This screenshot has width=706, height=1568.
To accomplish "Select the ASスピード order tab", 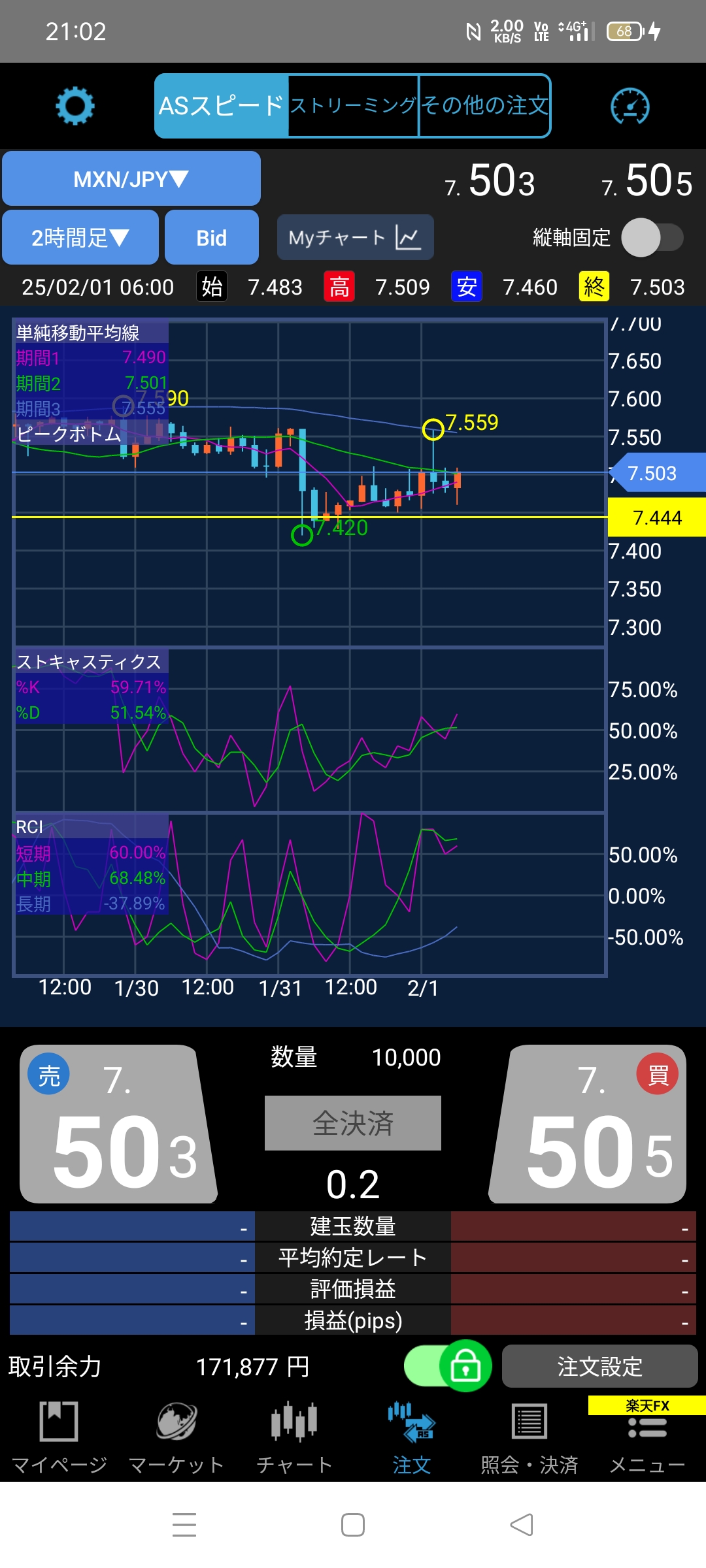I will (222, 106).
